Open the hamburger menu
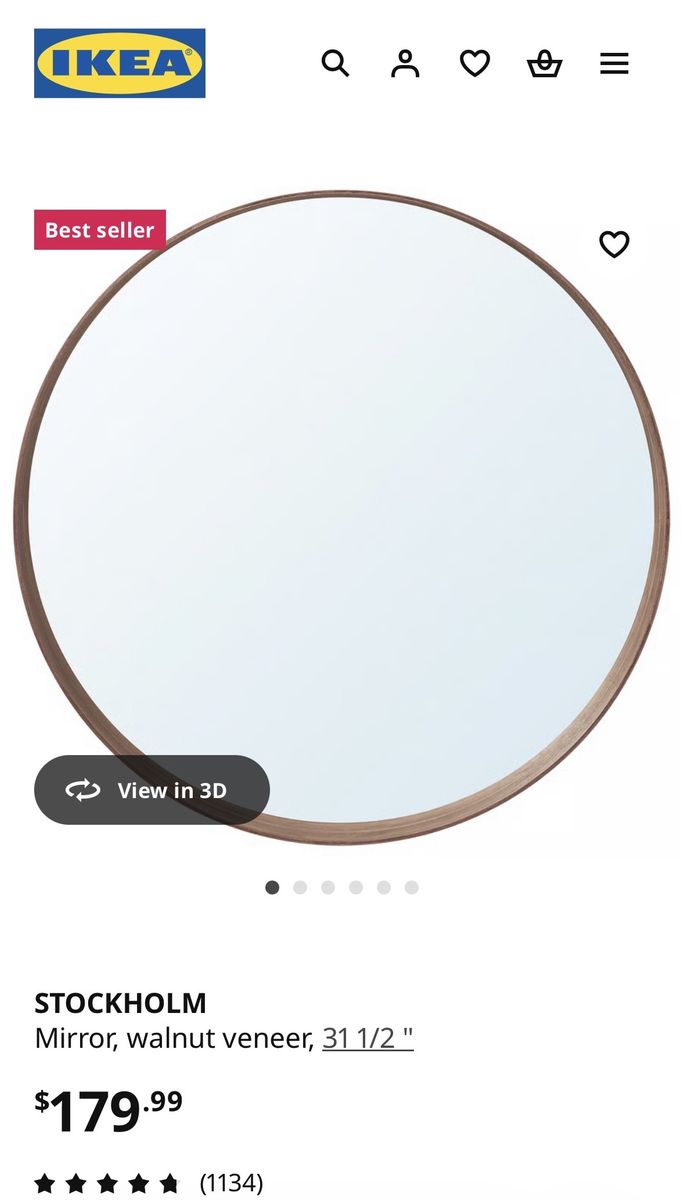The height and width of the screenshot is (1200, 684). 614,64
